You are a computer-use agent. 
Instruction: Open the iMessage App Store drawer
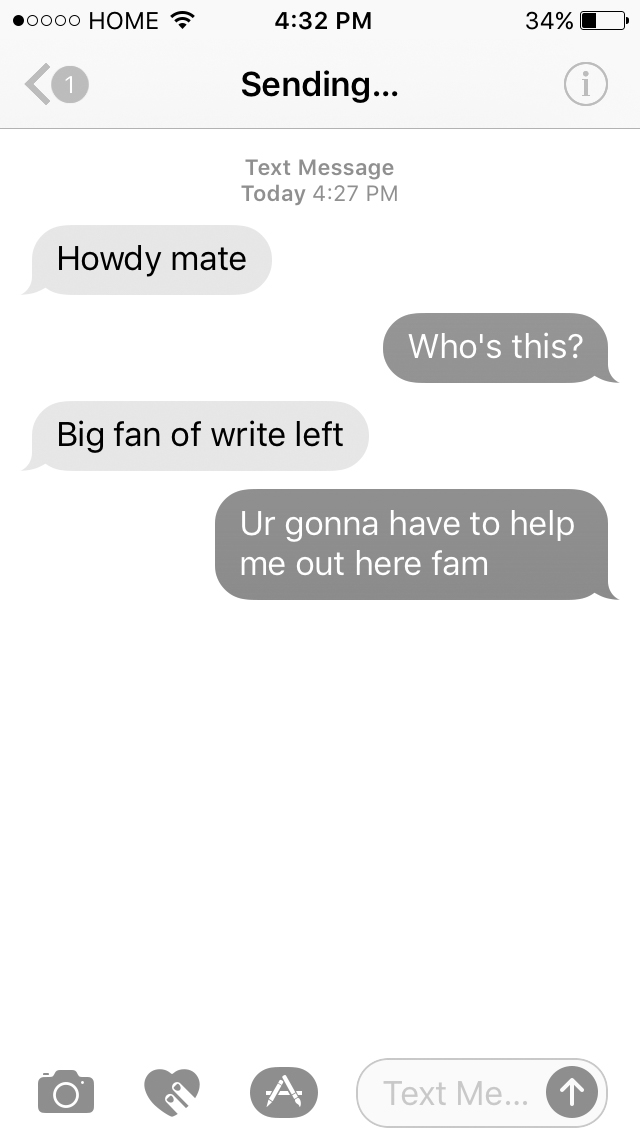(x=283, y=1092)
